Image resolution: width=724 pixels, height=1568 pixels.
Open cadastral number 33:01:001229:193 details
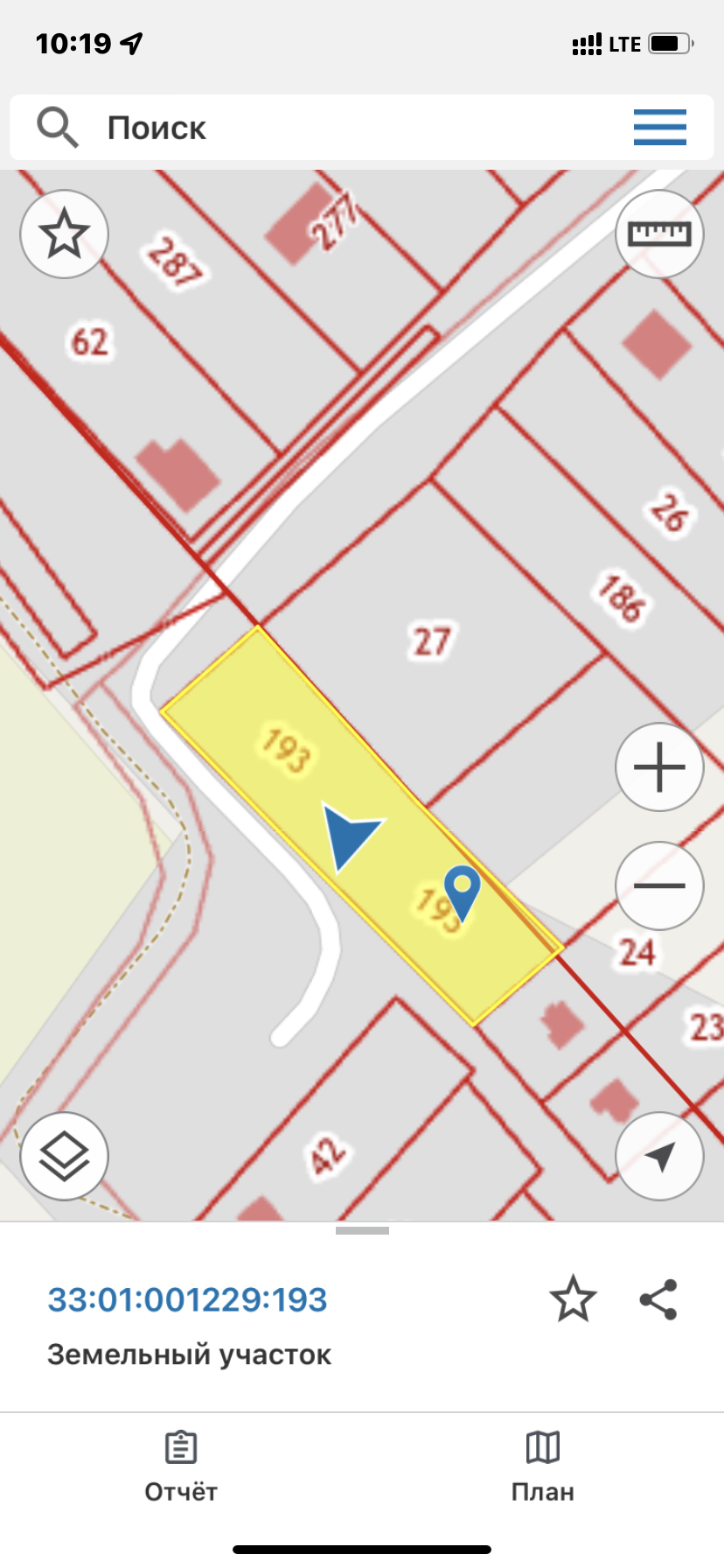(x=187, y=1299)
